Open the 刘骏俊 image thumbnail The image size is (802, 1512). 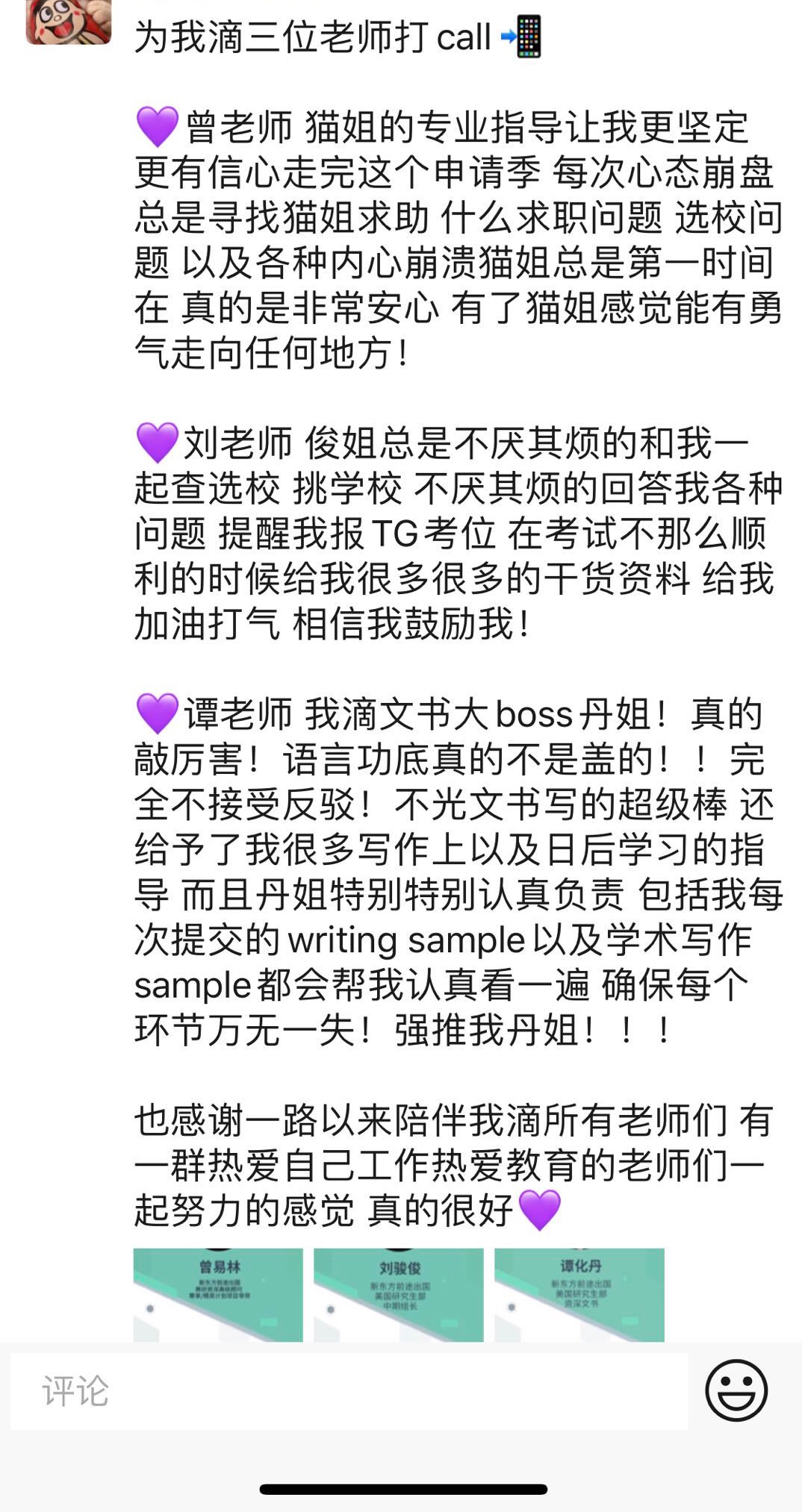pyautogui.click(x=399, y=1294)
